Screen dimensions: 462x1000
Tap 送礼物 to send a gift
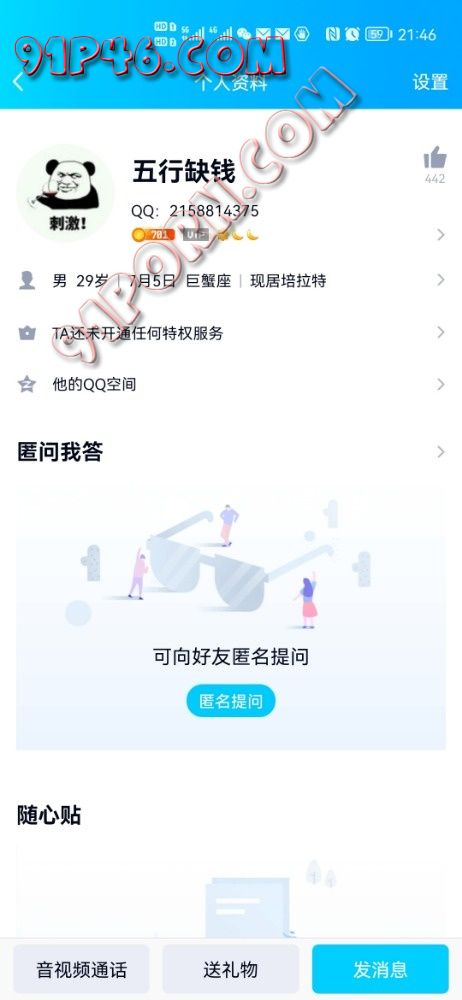tap(231, 970)
